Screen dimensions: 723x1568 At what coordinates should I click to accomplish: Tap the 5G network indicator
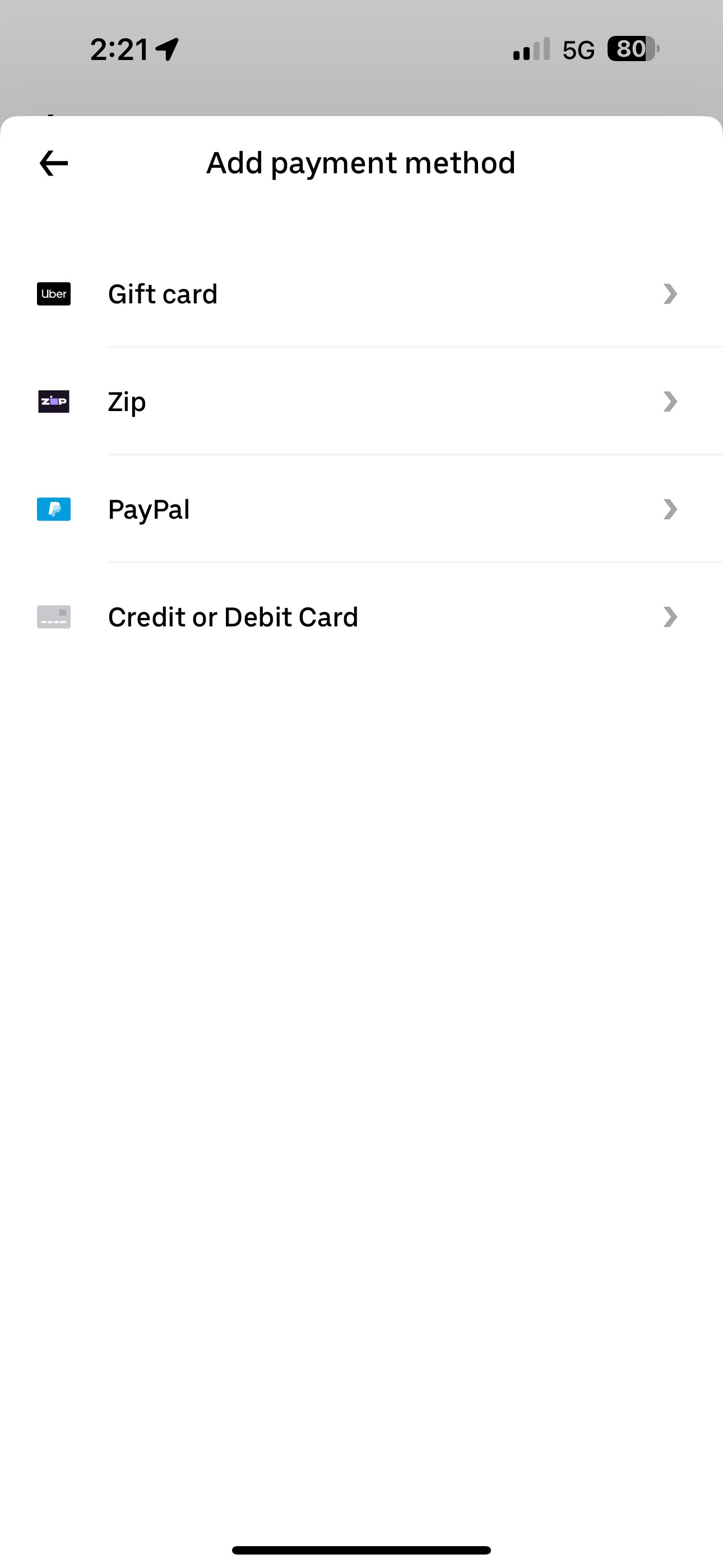click(x=580, y=50)
